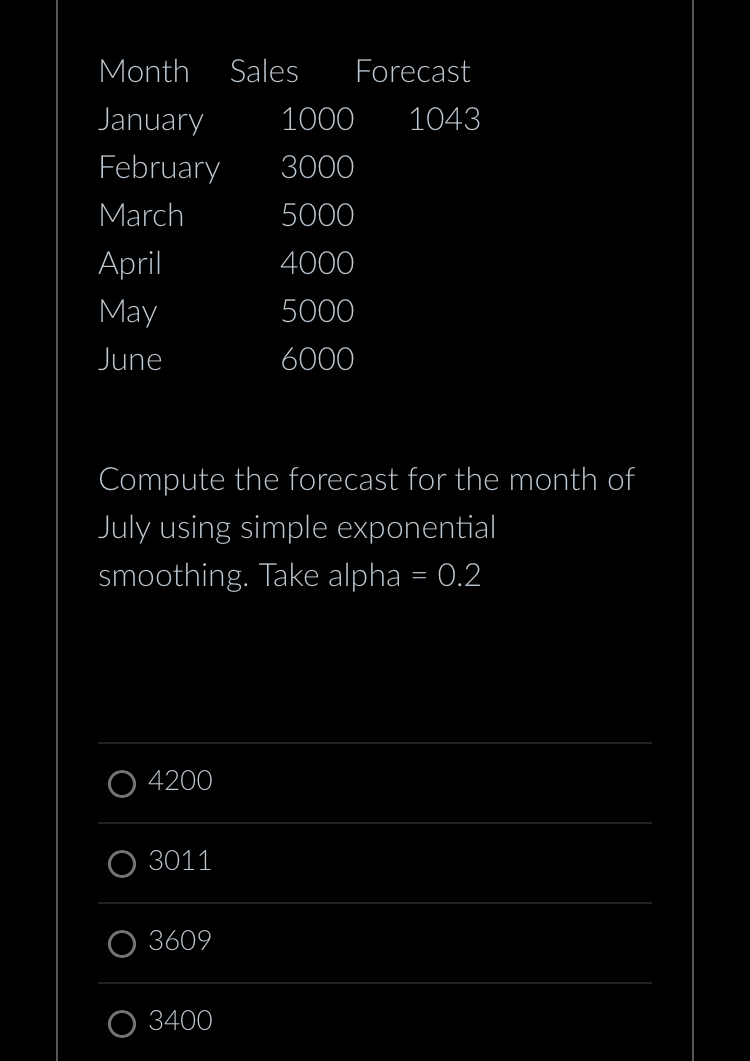
Task: Select the 3400 answer option
Action: point(122,1024)
